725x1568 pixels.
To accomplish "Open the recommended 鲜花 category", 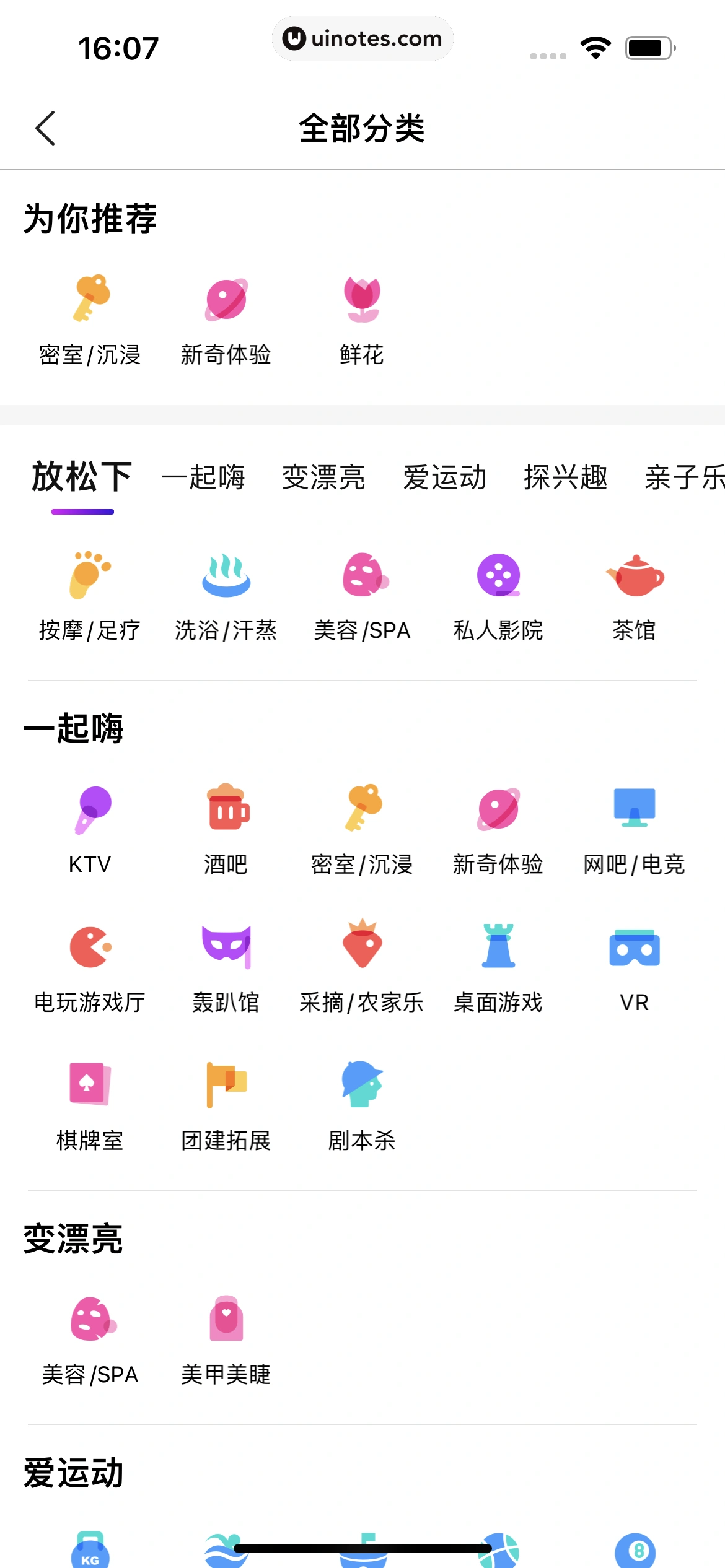I will point(362,321).
